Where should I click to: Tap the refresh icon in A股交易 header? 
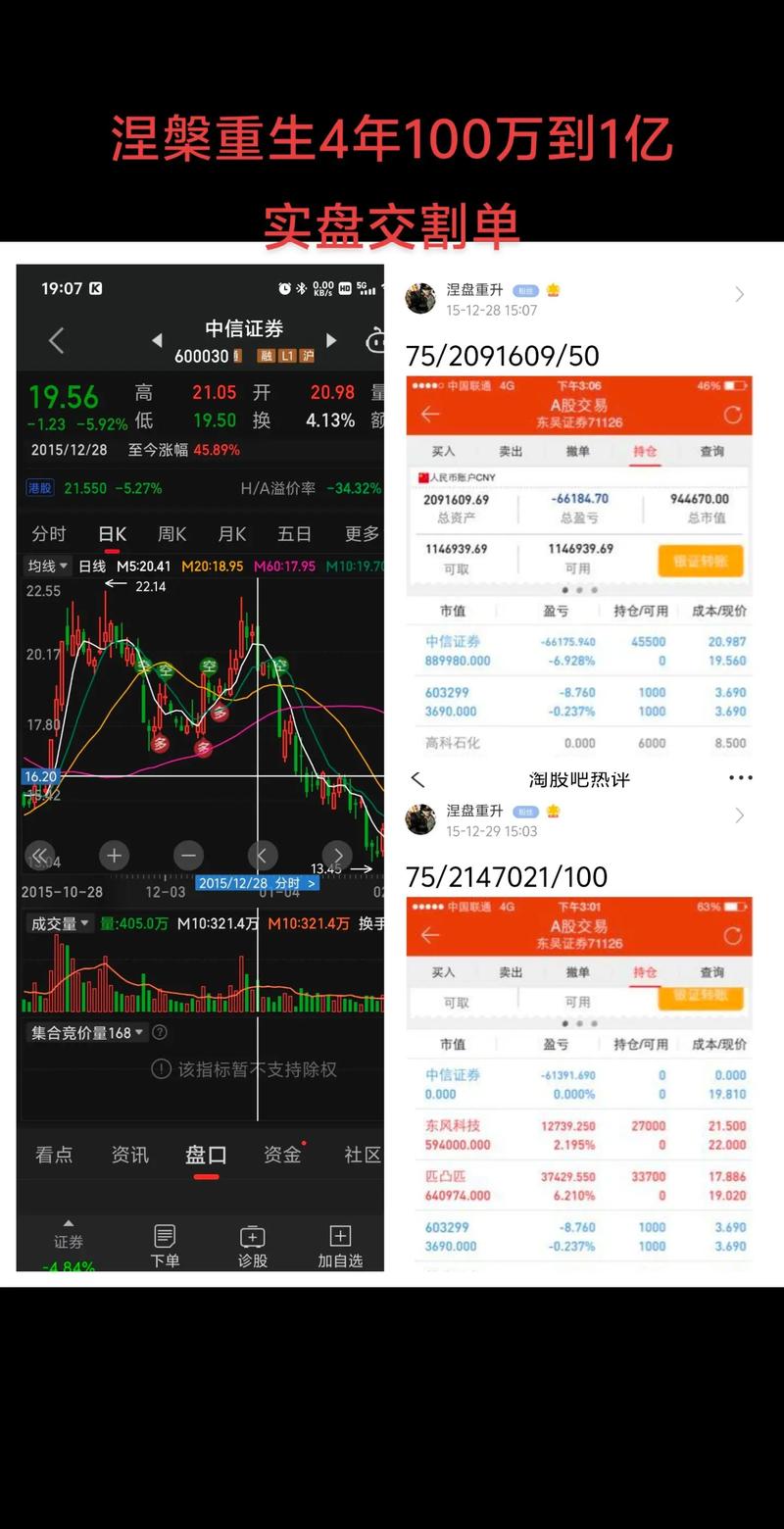tap(733, 414)
